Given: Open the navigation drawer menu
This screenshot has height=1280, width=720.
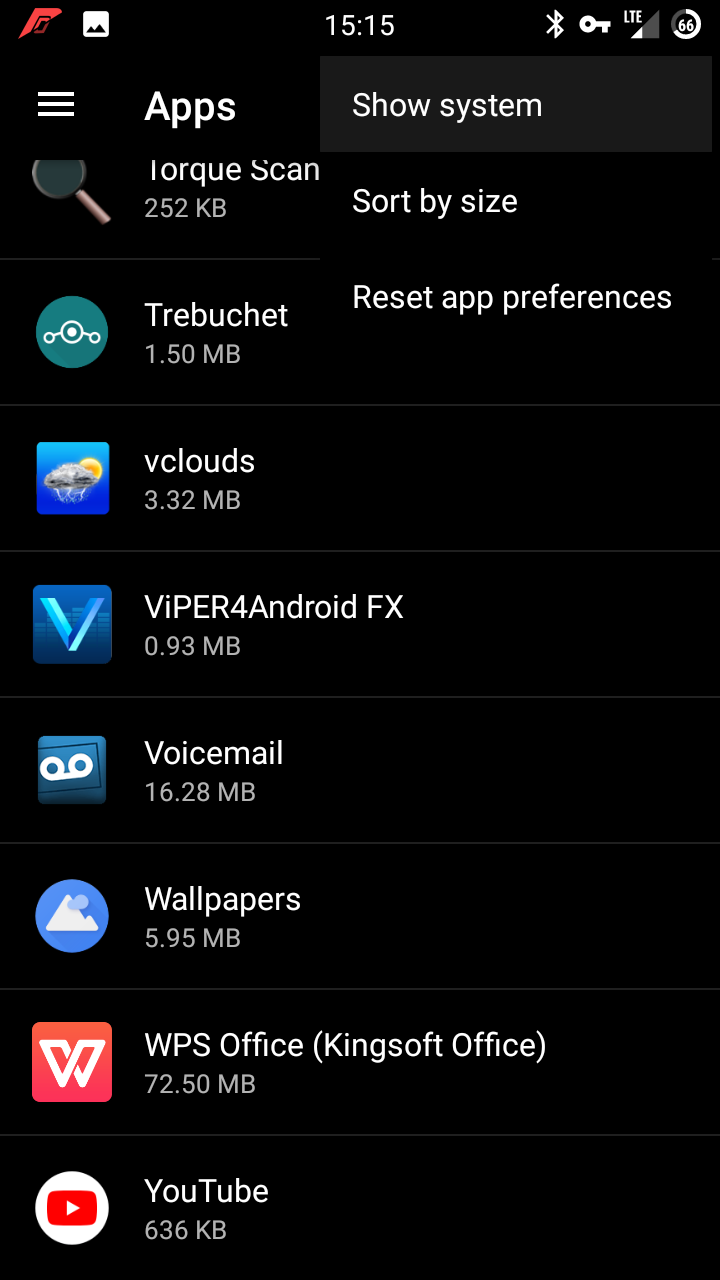Looking at the screenshot, I should (56, 105).
